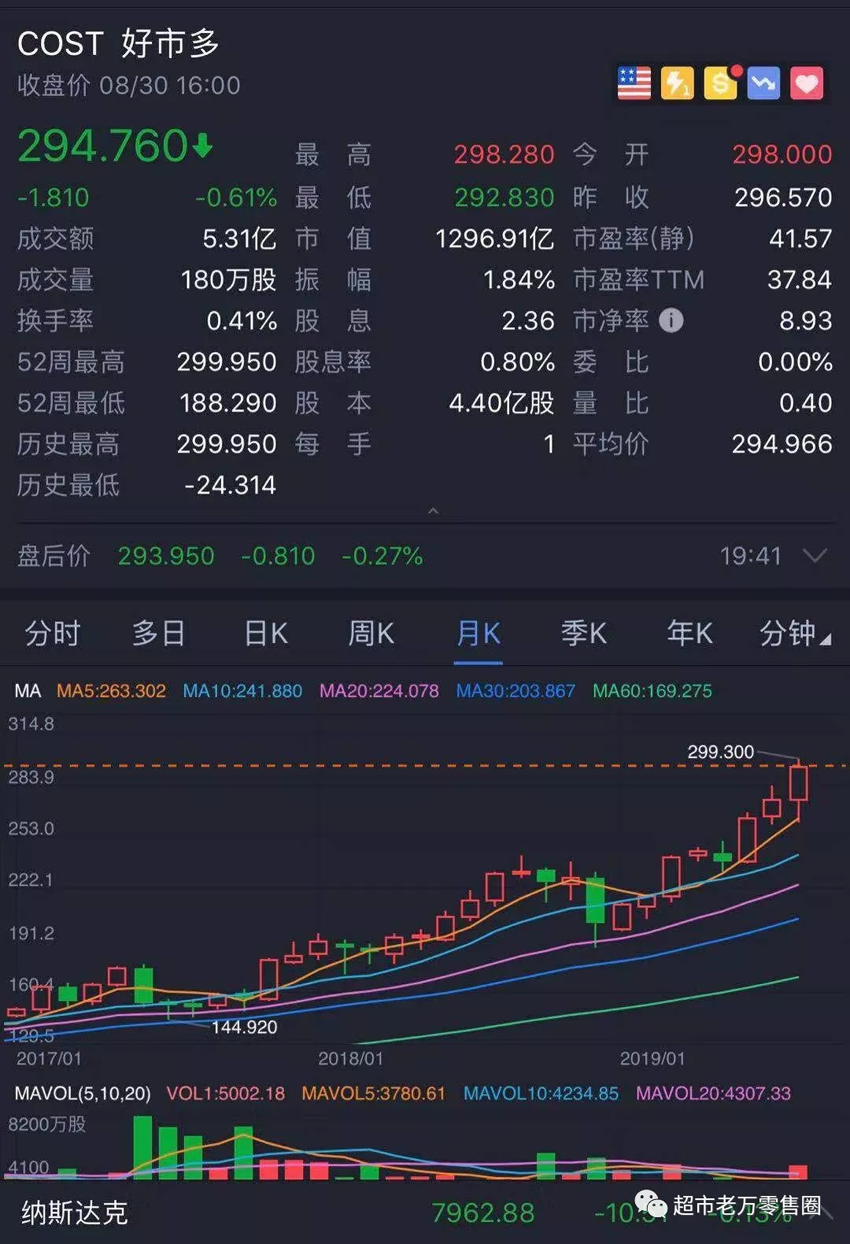This screenshot has height=1244, width=850.
Task: Select the 月K monthly chart tab
Action: point(478,633)
